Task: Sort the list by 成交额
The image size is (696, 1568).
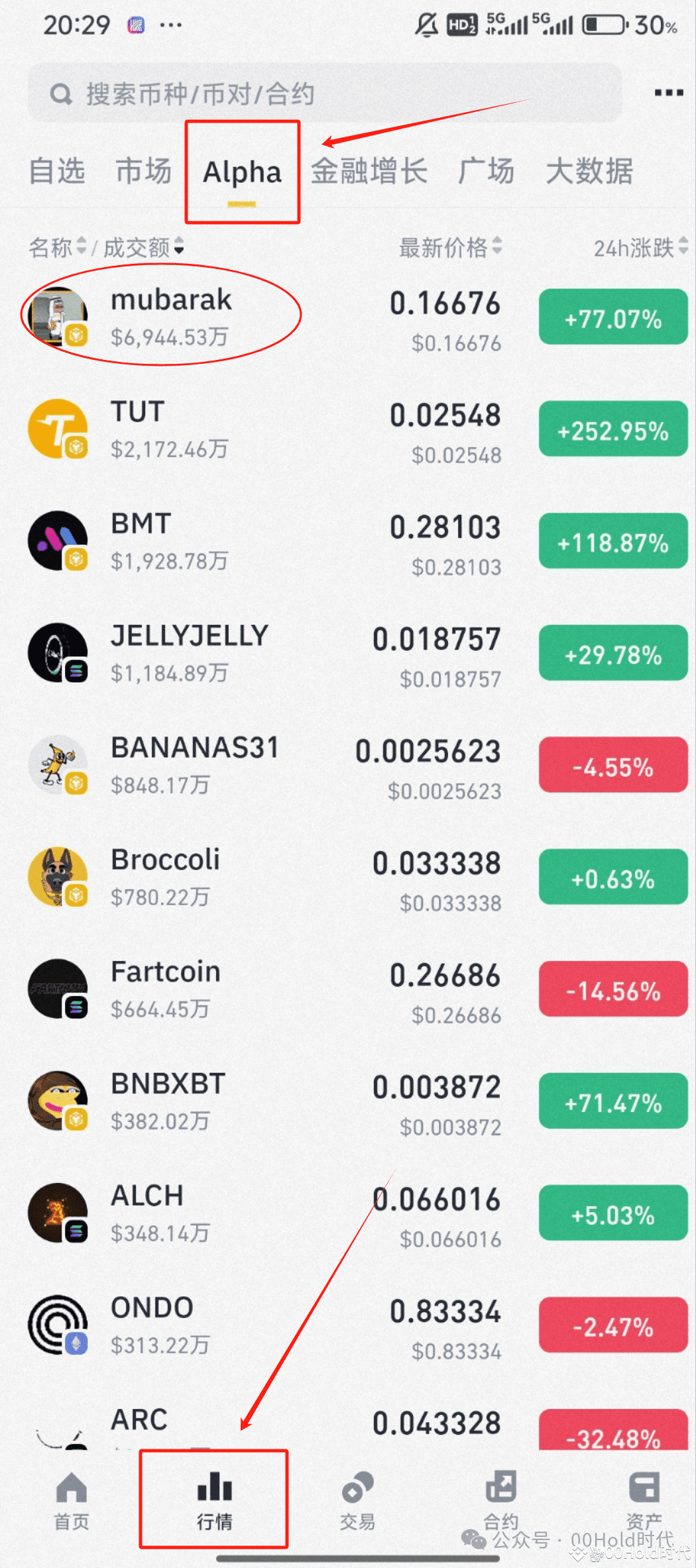Action: pos(143,247)
